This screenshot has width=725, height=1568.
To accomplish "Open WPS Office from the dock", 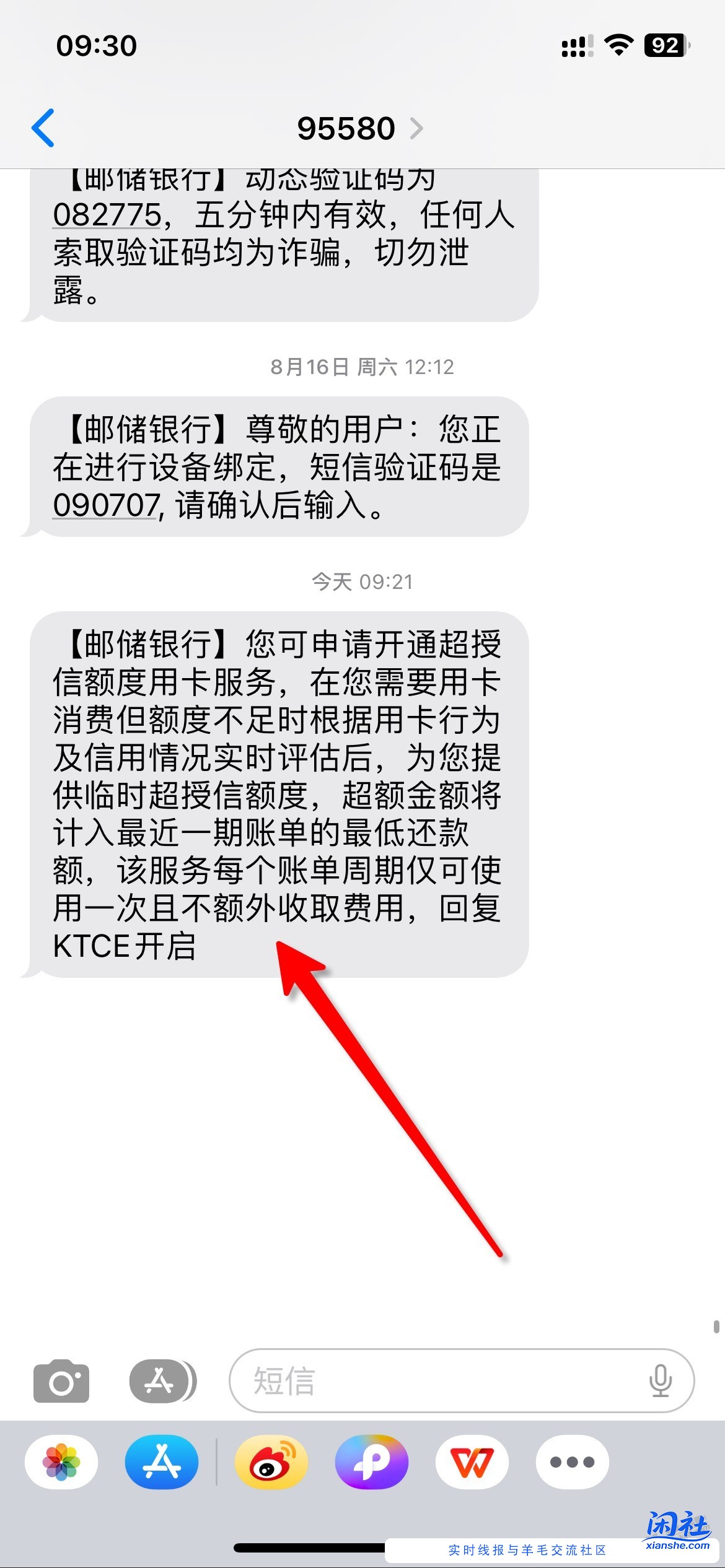I will click(471, 1463).
